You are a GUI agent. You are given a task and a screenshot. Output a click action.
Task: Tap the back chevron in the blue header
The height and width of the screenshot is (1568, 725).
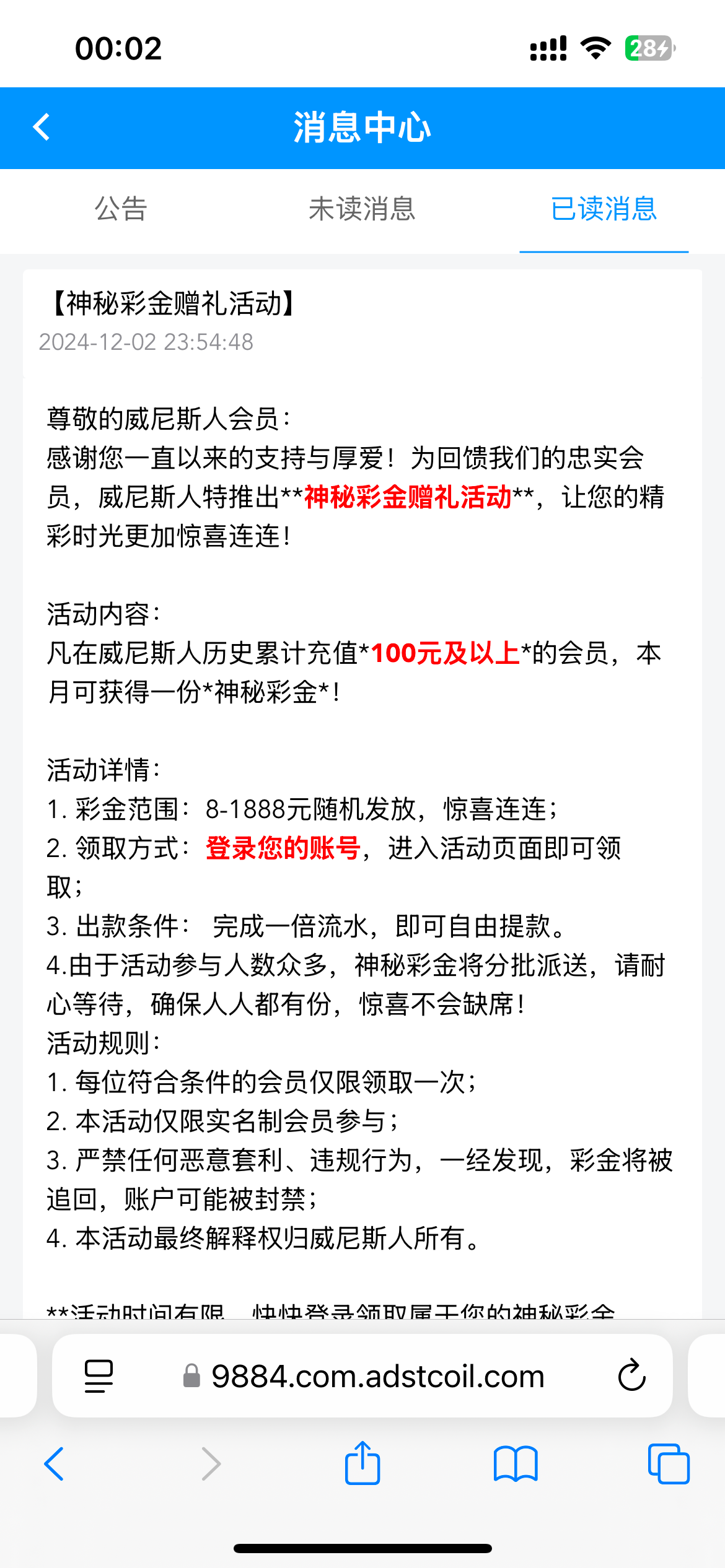pos(41,128)
